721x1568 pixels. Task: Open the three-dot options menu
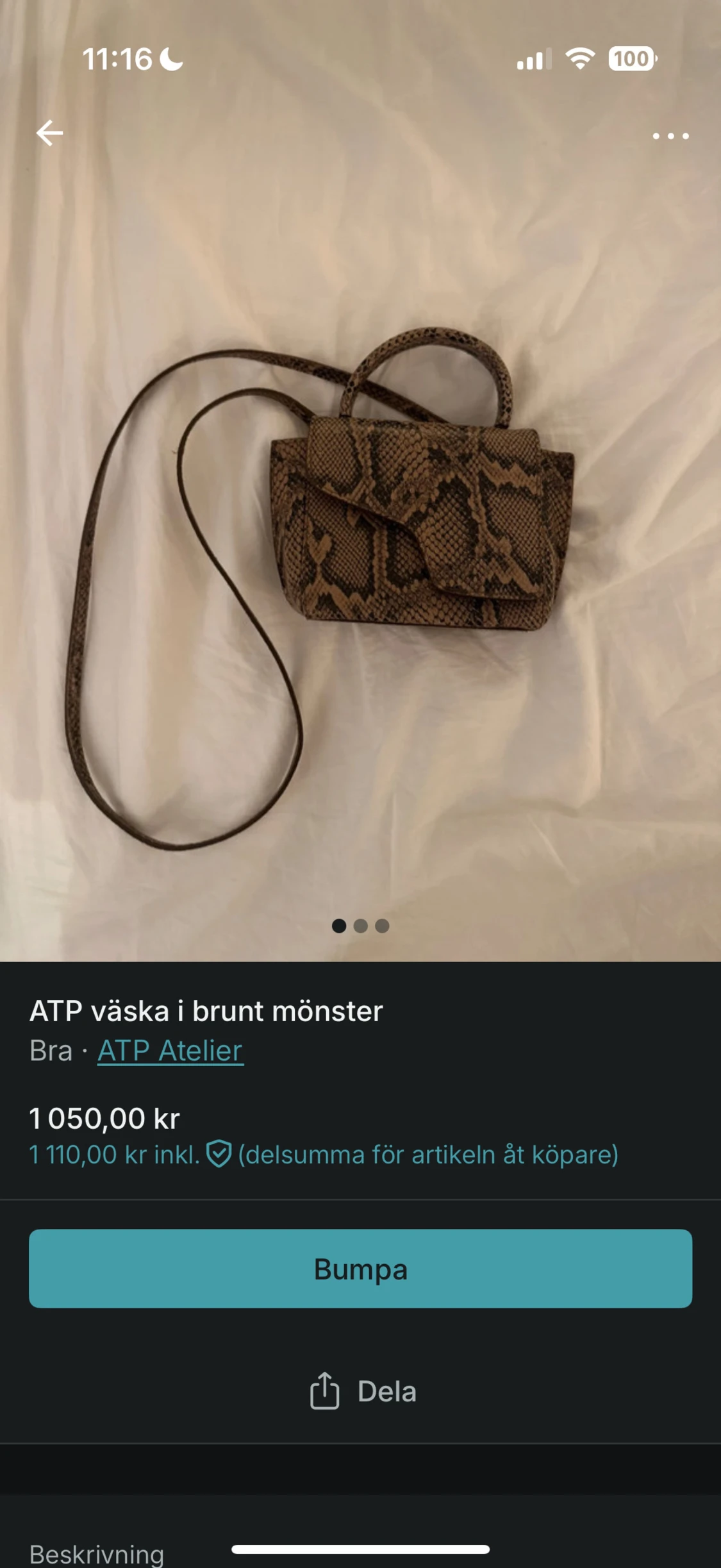(670, 136)
